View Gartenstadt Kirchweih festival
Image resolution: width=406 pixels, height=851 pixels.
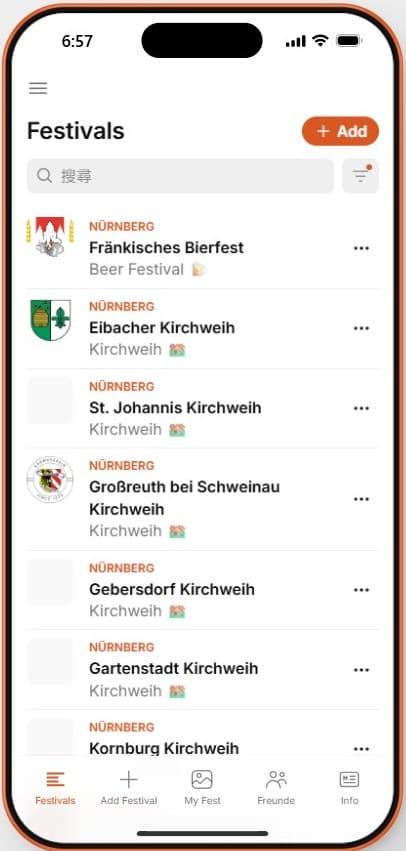[x=203, y=669]
